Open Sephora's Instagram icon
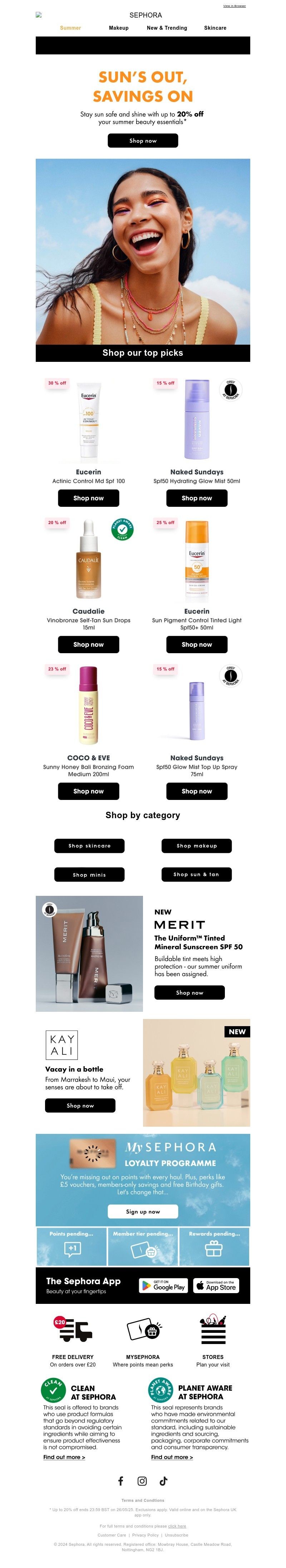Screen dimensions: 286x1568 pos(142,1481)
